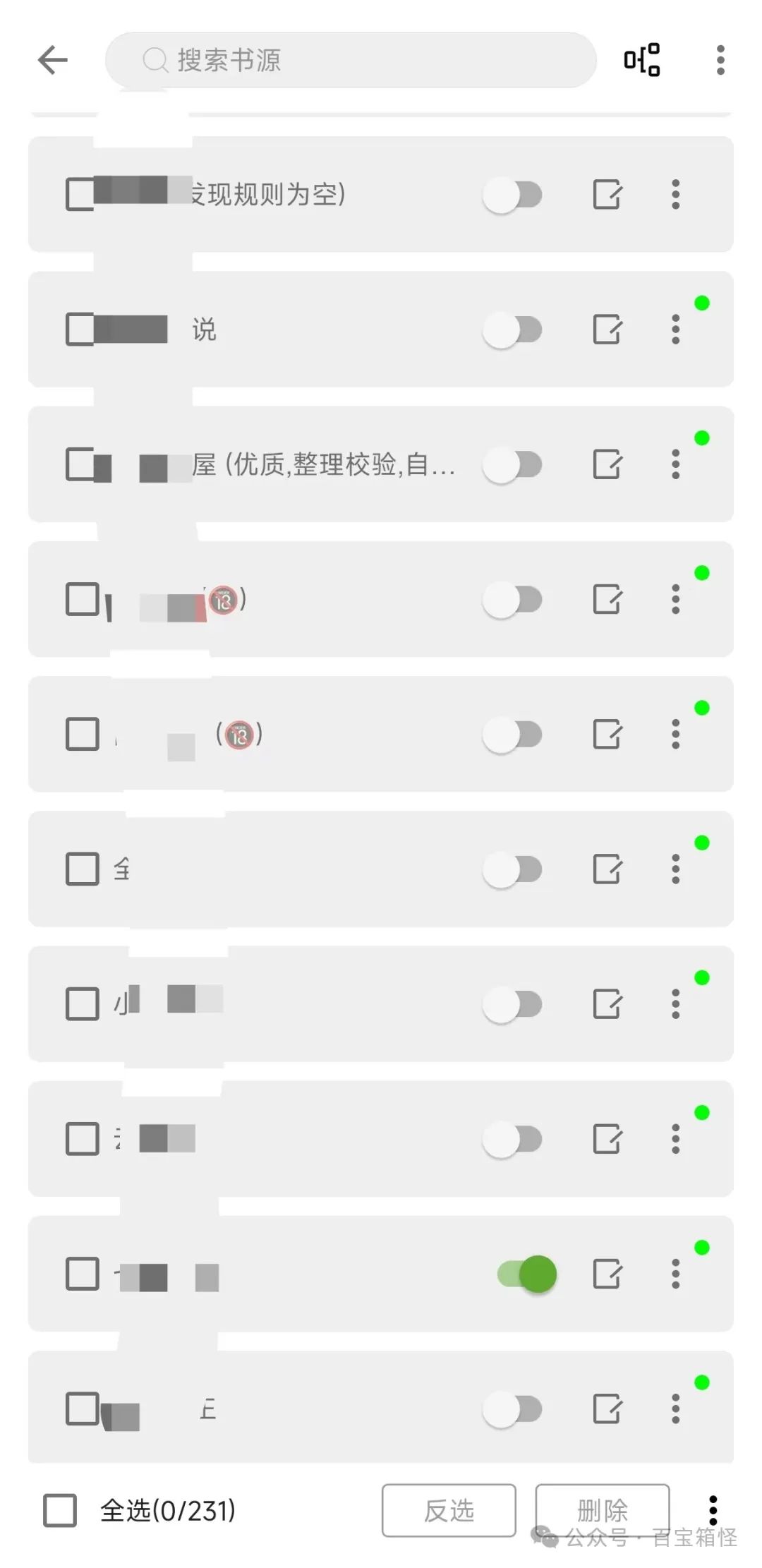The image size is (762, 1568).
Task: Check 全选 to select all sources
Action: pyautogui.click(x=60, y=1510)
